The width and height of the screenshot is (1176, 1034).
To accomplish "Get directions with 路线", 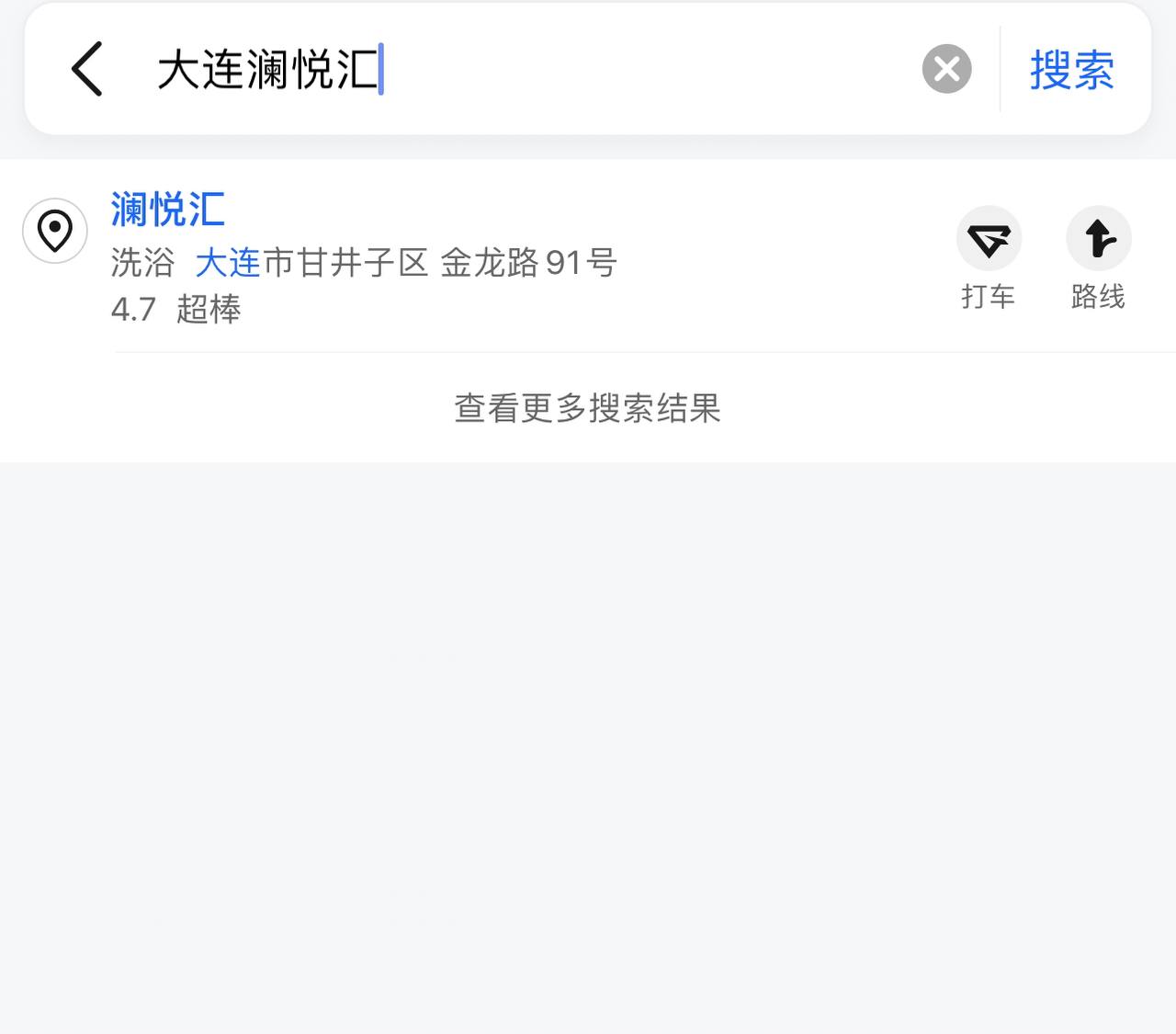I will (x=1098, y=256).
